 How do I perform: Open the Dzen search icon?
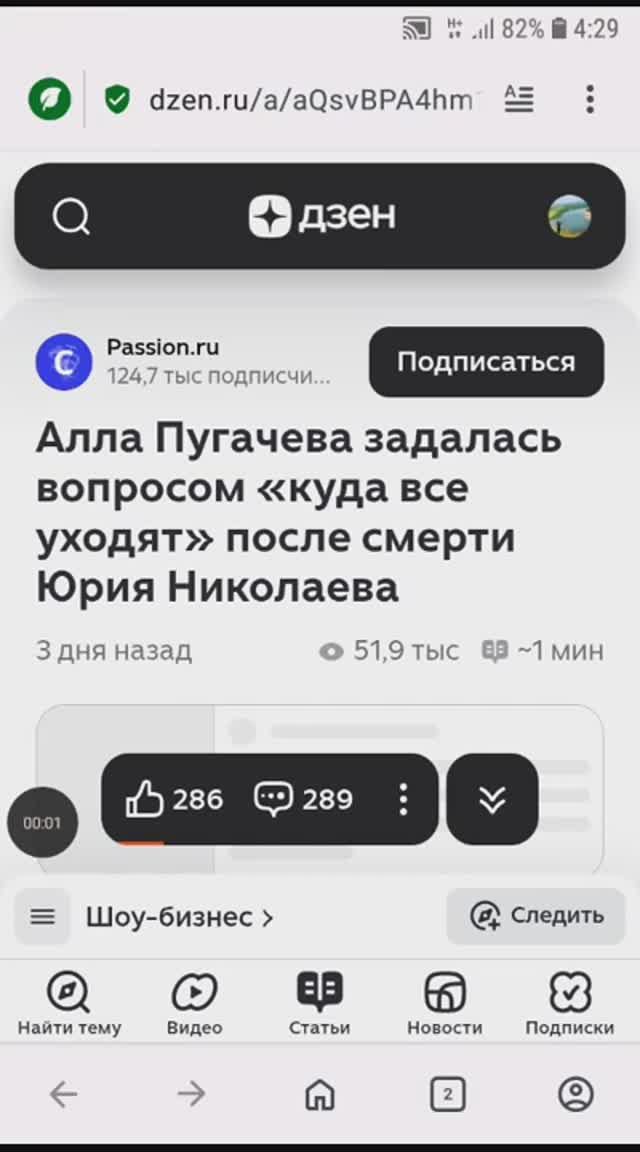click(71, 216)
